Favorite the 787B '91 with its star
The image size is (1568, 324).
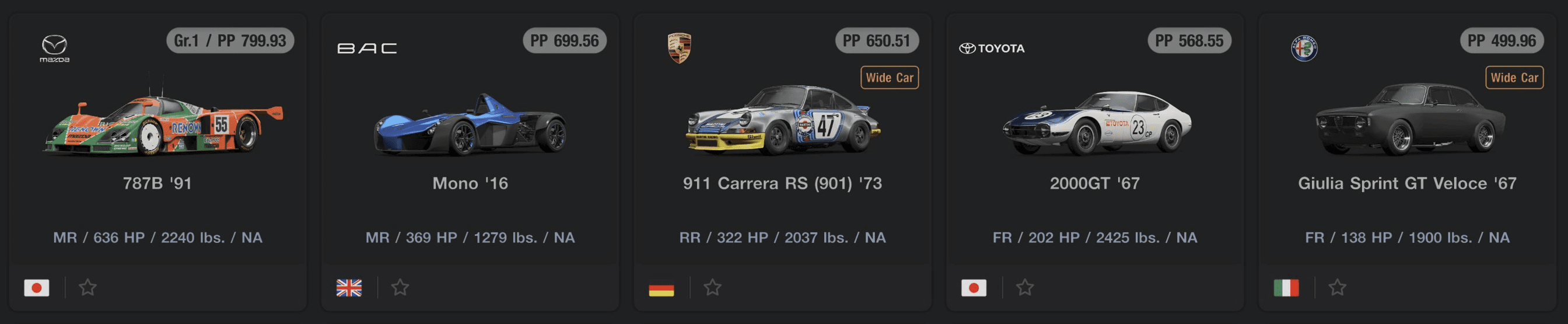pos(87,287)
